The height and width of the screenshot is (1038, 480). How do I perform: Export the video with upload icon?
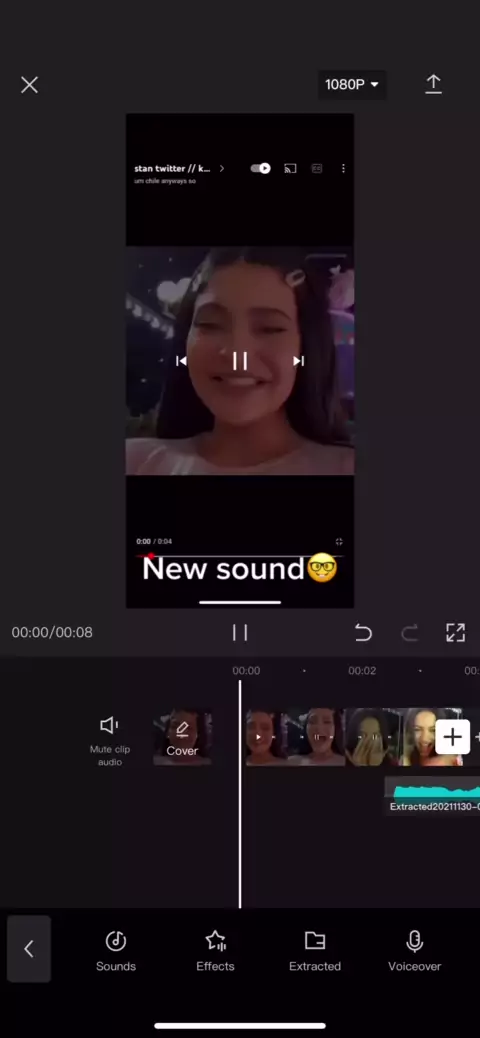pyautogui.click(x=433, y=84)
